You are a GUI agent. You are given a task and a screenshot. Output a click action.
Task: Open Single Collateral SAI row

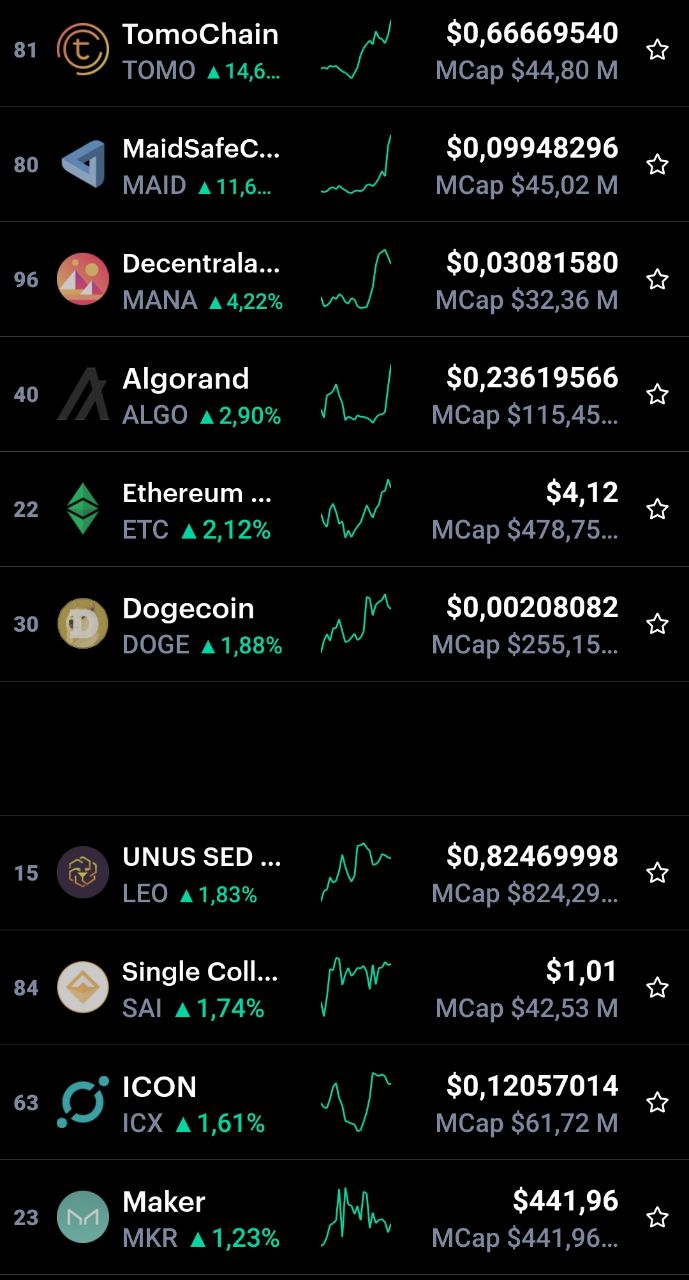(x=344, y=988)
